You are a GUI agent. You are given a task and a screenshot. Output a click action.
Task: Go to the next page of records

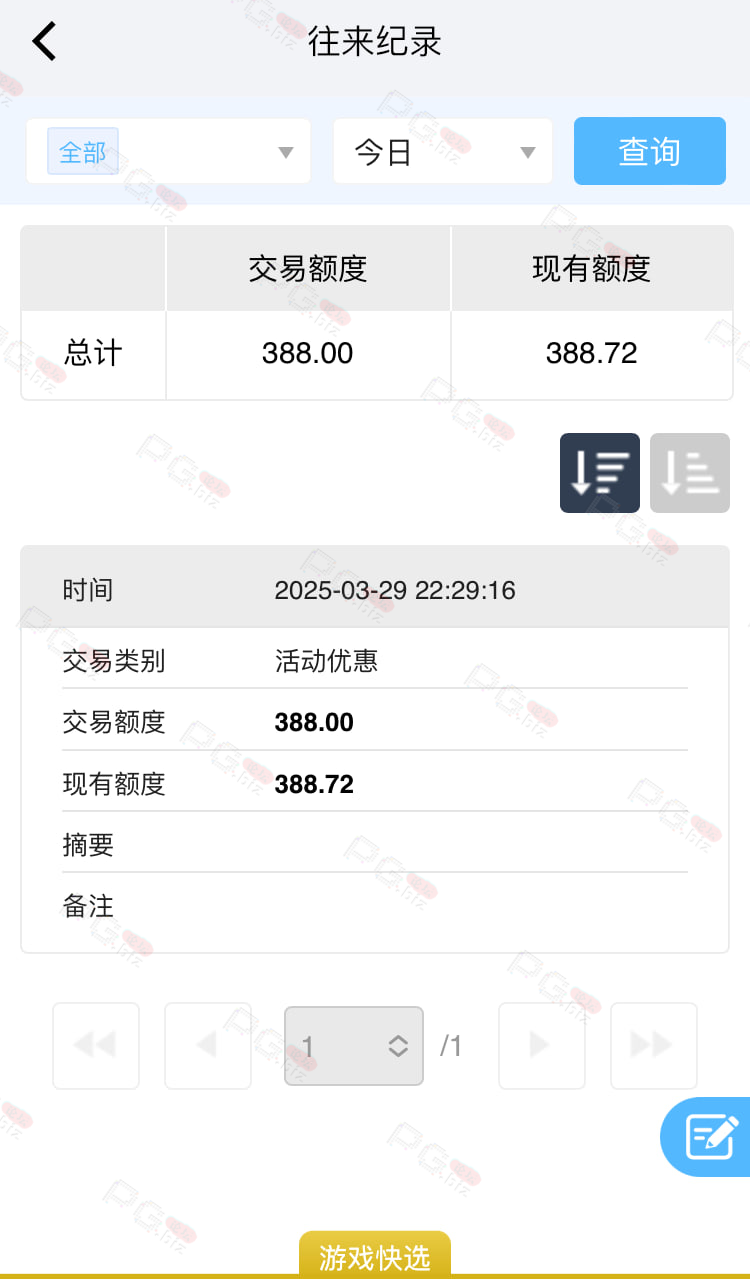[542, 1046]
